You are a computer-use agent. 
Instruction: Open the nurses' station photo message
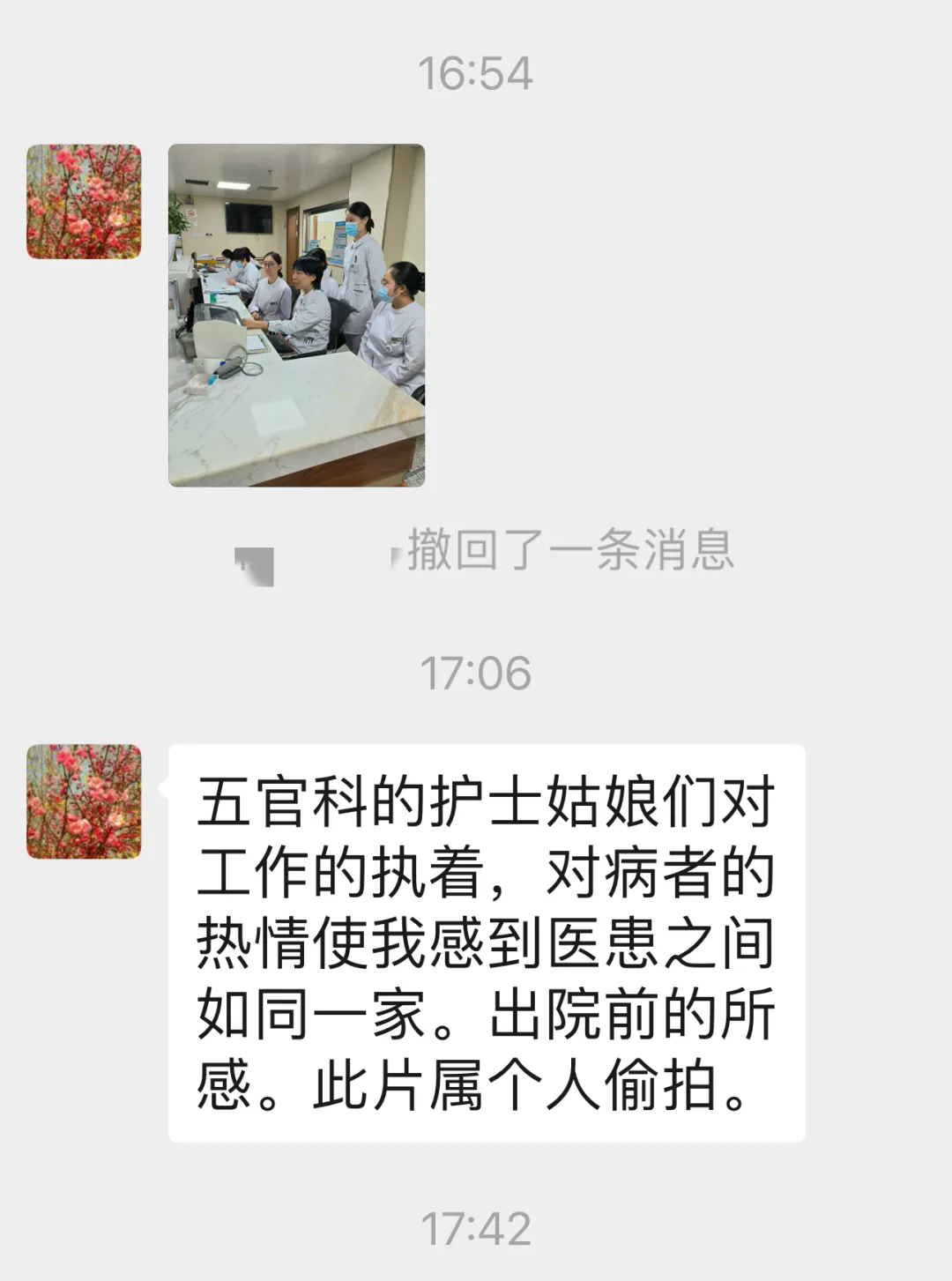click(296, 315)
